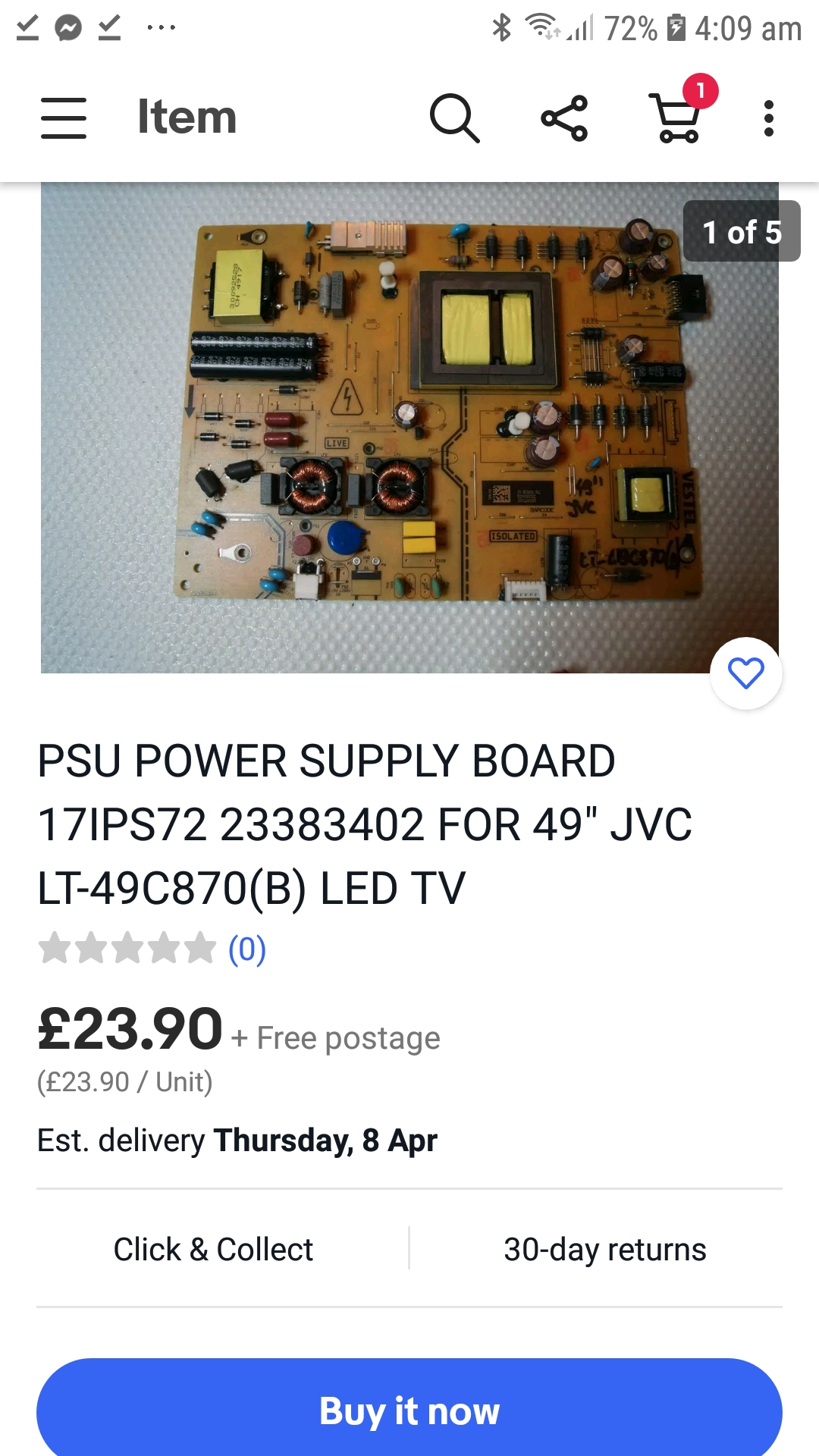Share this power supply board listing
The image size is (819, 1456).
click(x=564, y=118)
